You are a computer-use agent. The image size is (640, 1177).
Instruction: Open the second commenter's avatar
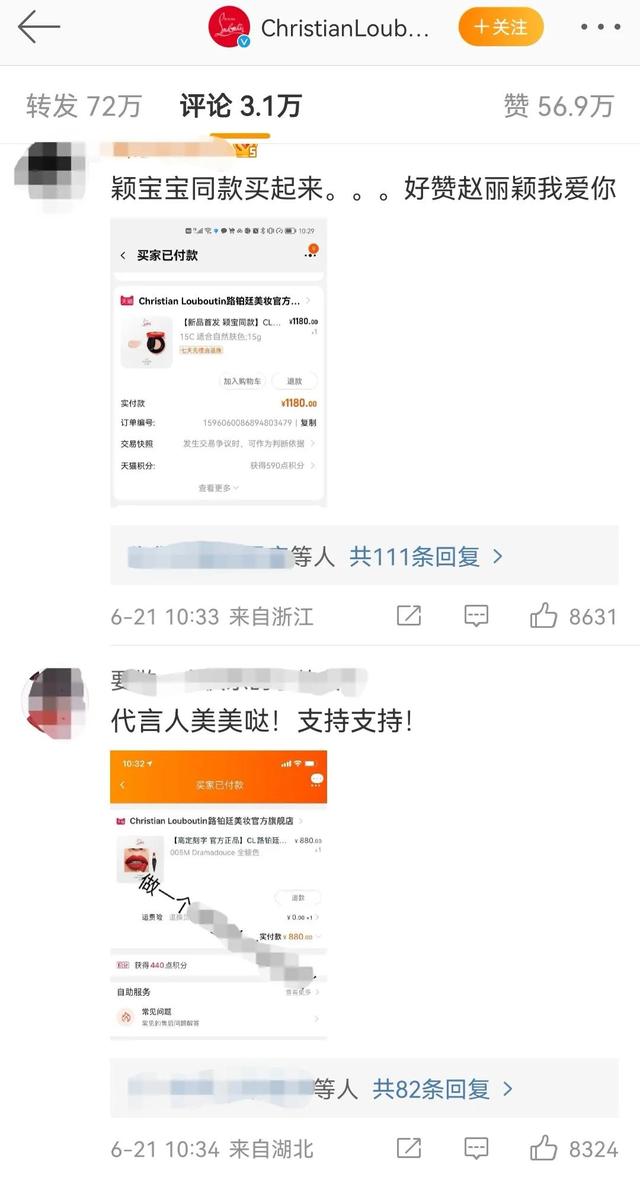click(x=54, y=702)
